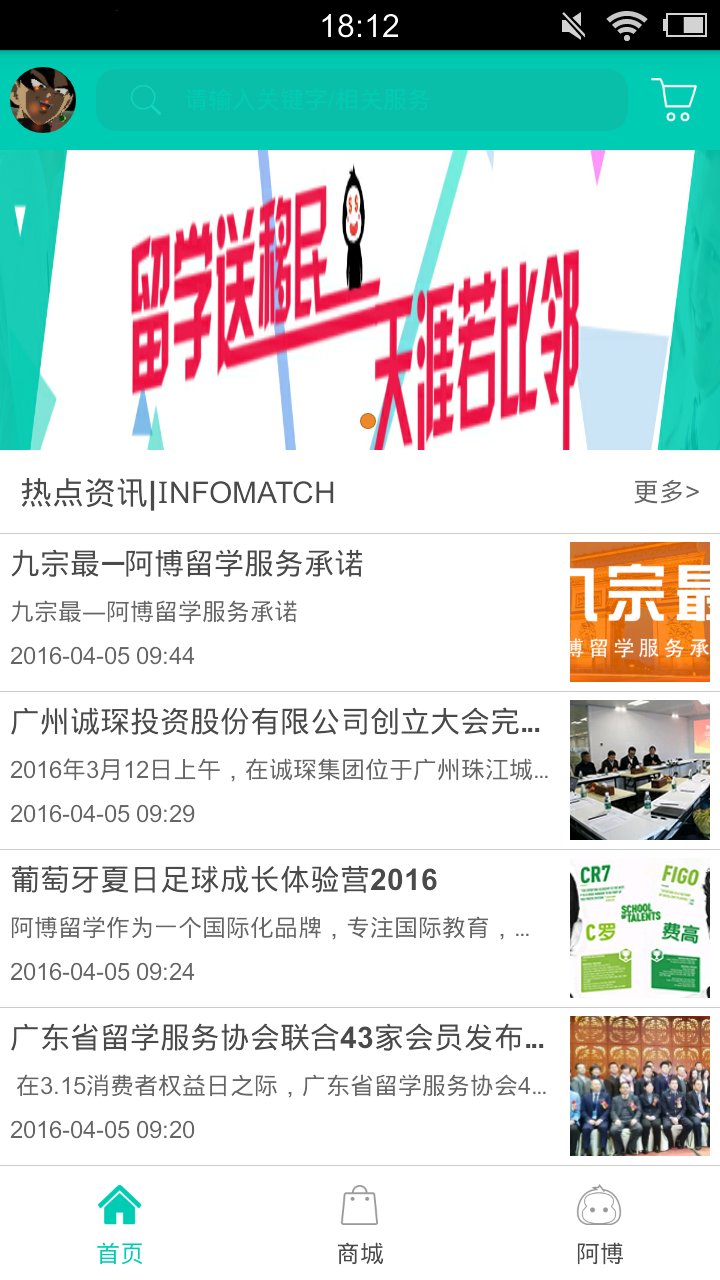Image resolution: width=720 pixels, height=1280 pixels.
Task: Tap the Wi-Fi status icon
Action: point(628,25)
